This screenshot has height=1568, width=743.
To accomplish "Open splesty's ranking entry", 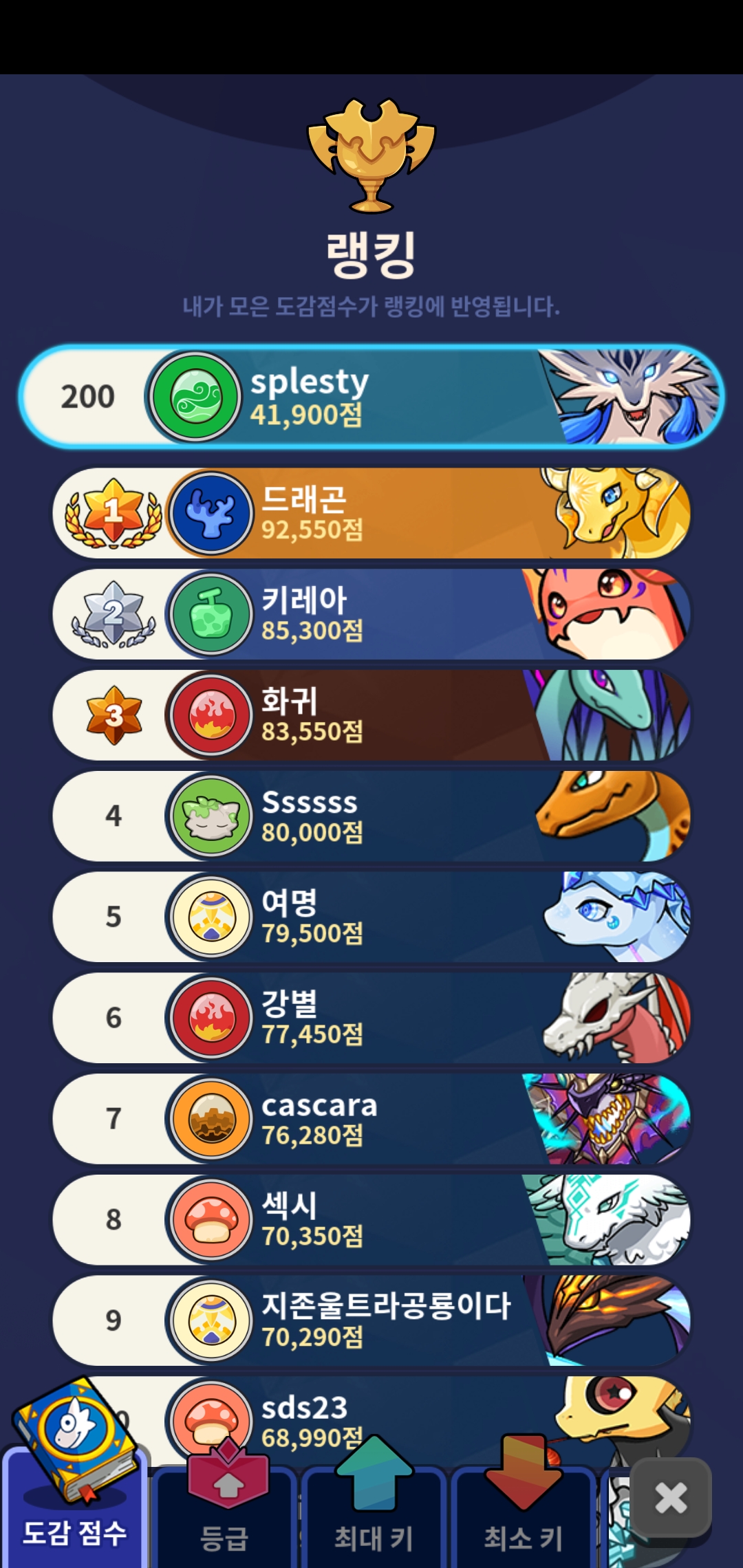I will (371, 397).
